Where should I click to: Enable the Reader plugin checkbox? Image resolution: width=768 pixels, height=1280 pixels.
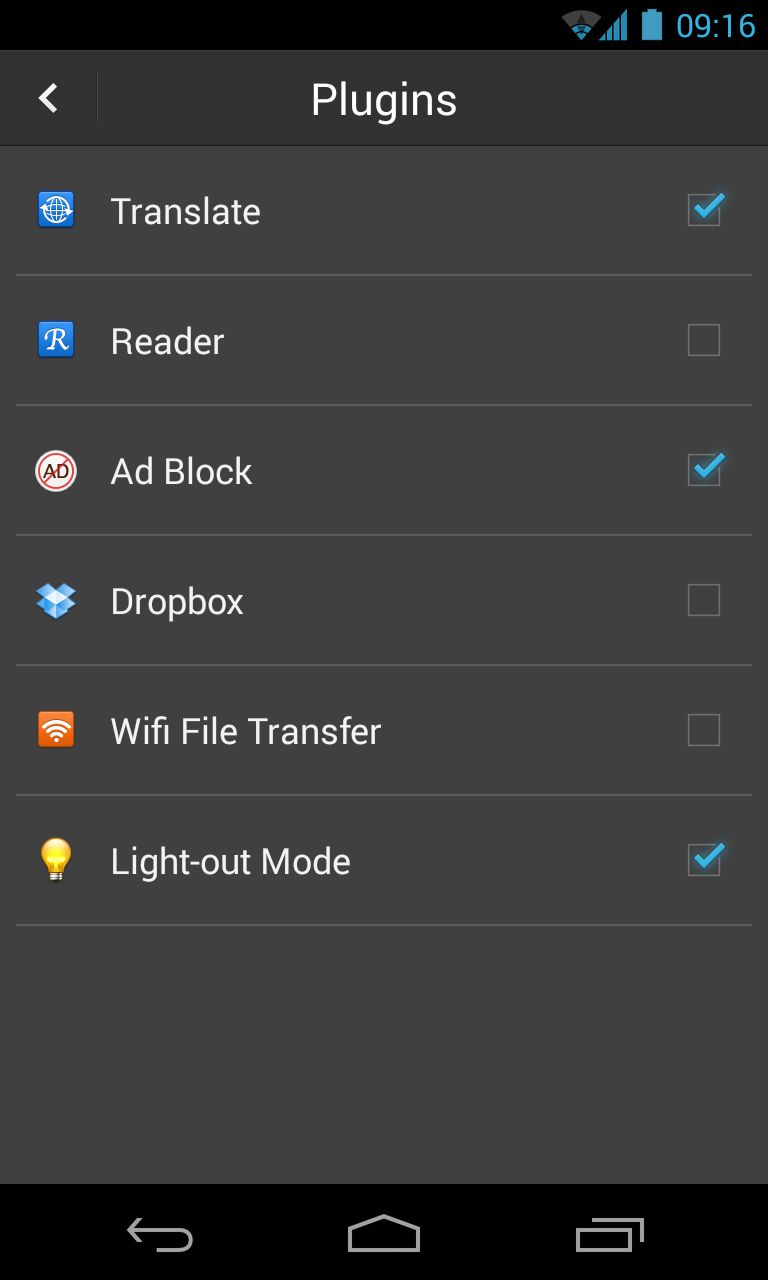704,340
